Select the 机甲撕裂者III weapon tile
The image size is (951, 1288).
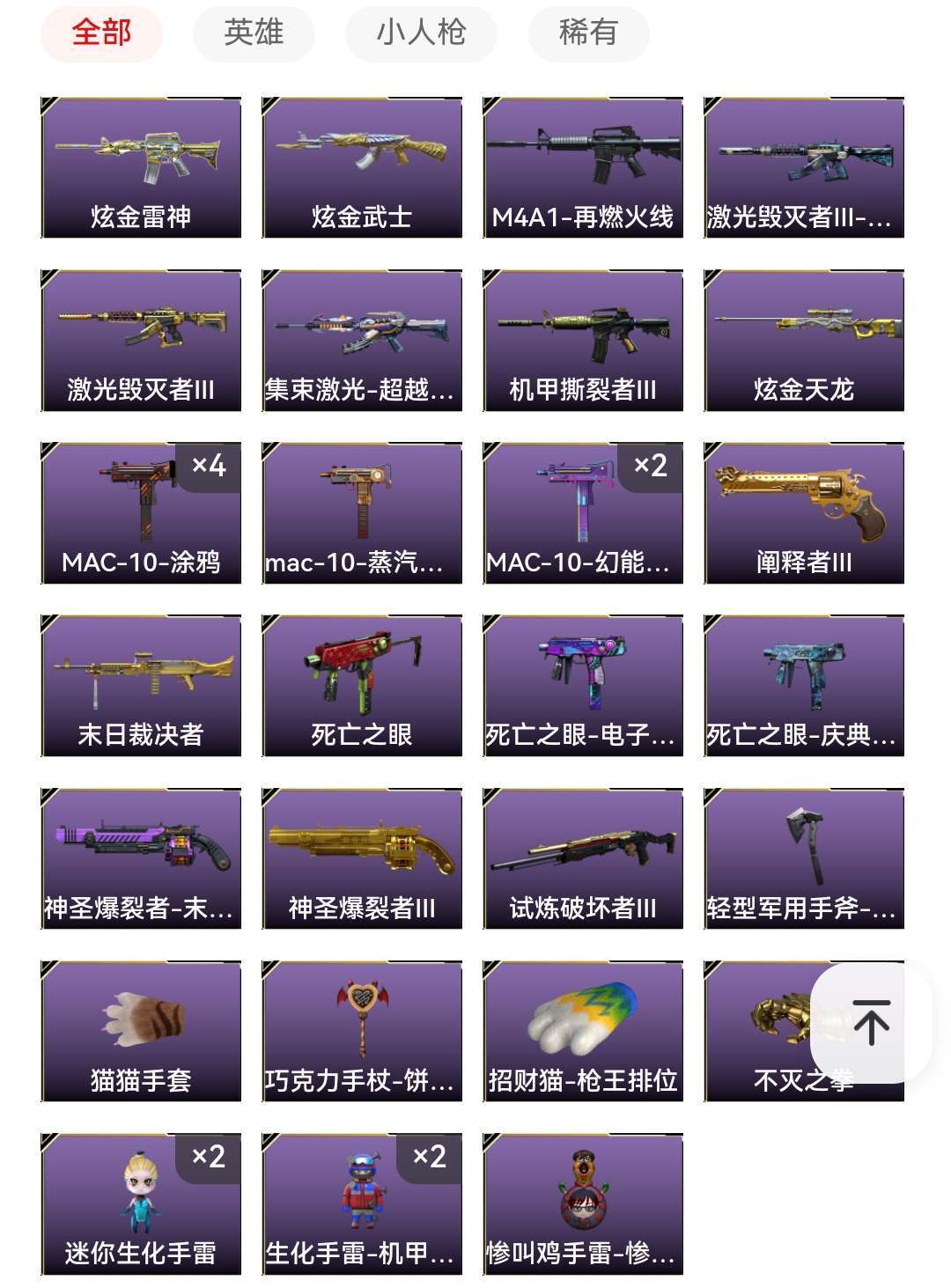(x=583, y=340)
